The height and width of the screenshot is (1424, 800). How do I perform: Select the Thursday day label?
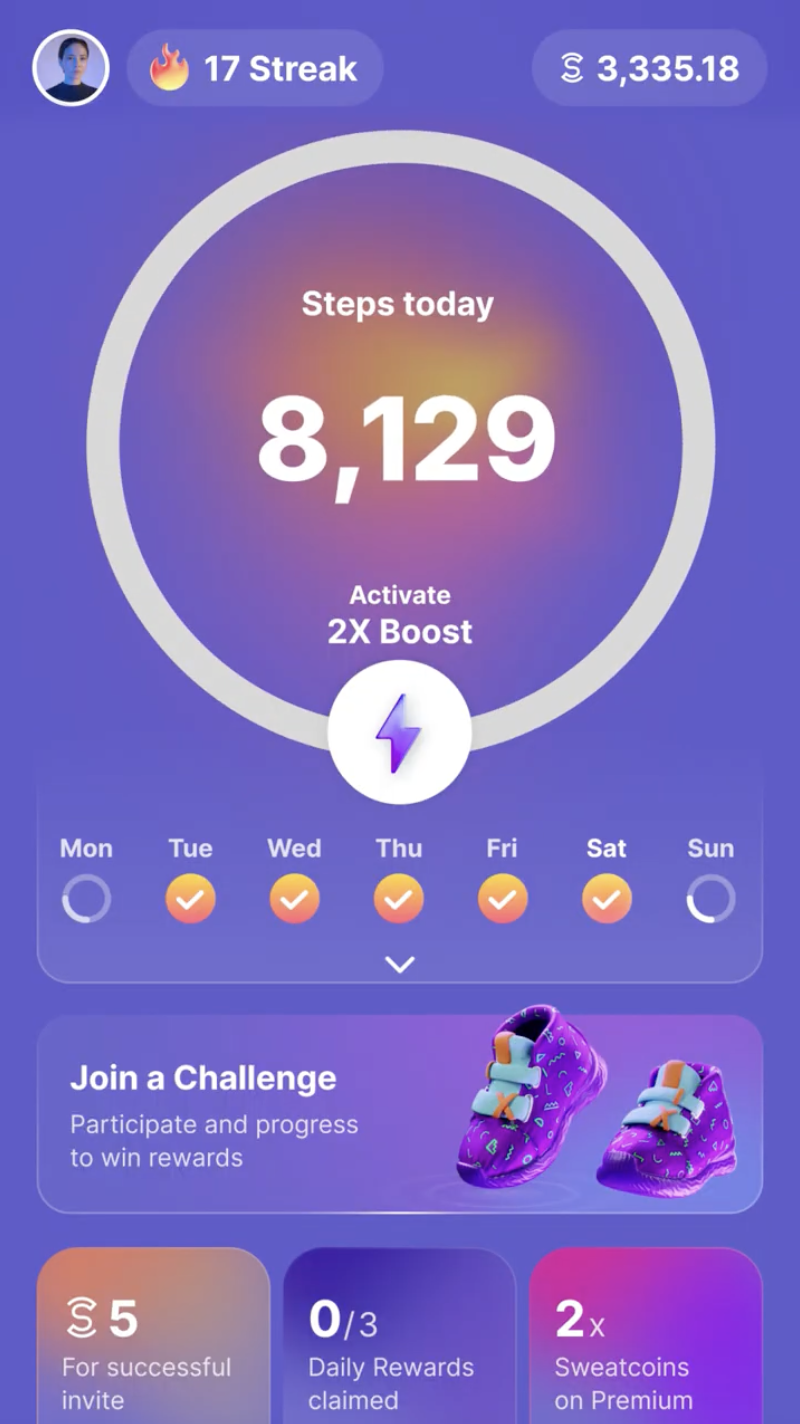point(398,848)
